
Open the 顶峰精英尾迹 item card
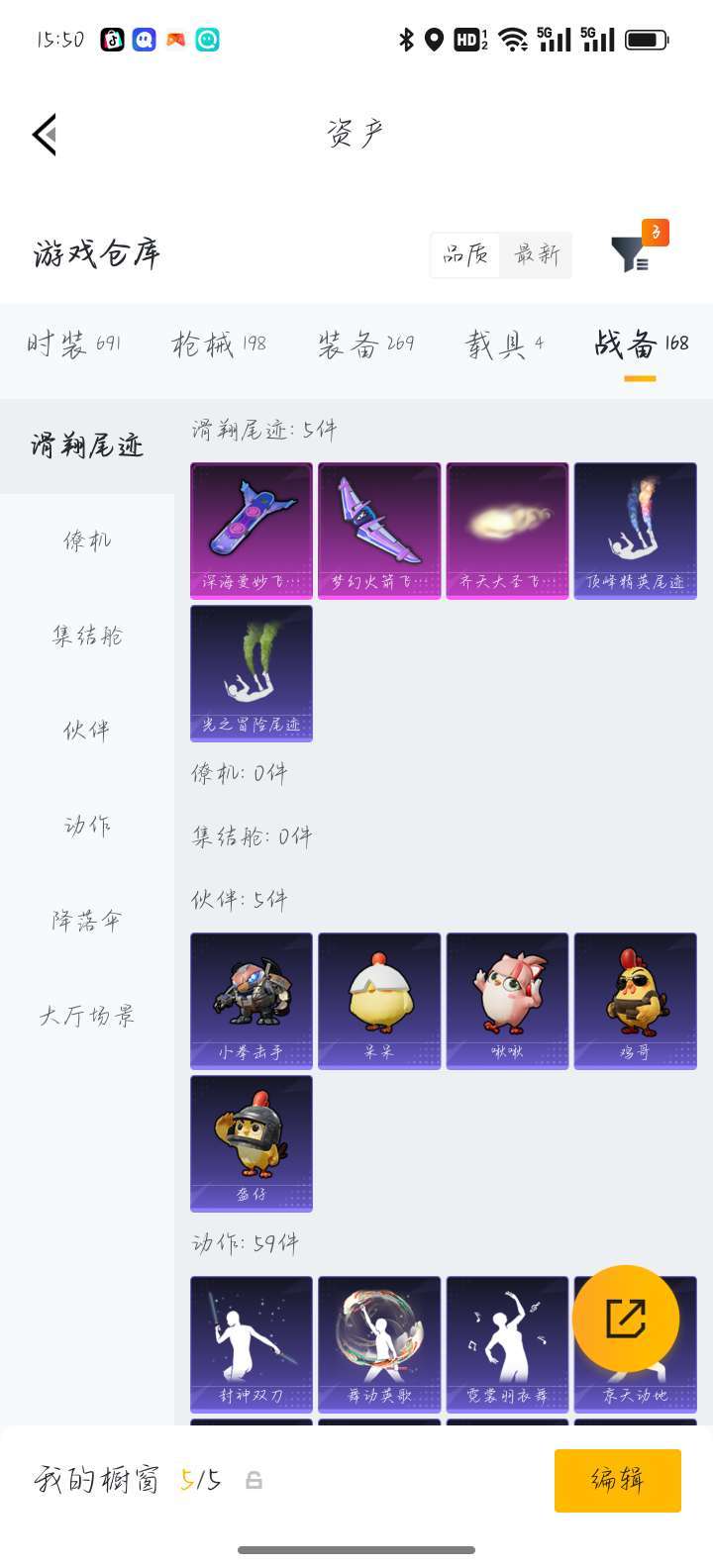click(x=635, y=530)
